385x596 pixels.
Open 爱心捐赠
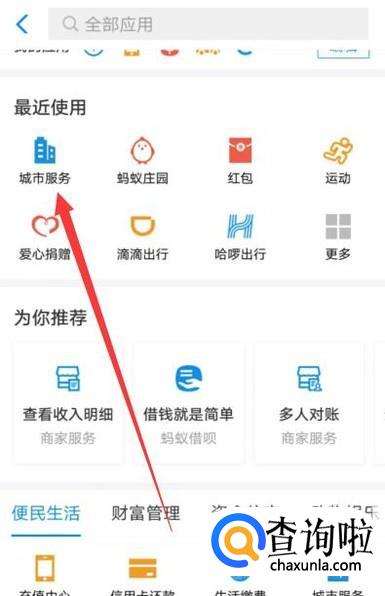(x=45, y=237)
